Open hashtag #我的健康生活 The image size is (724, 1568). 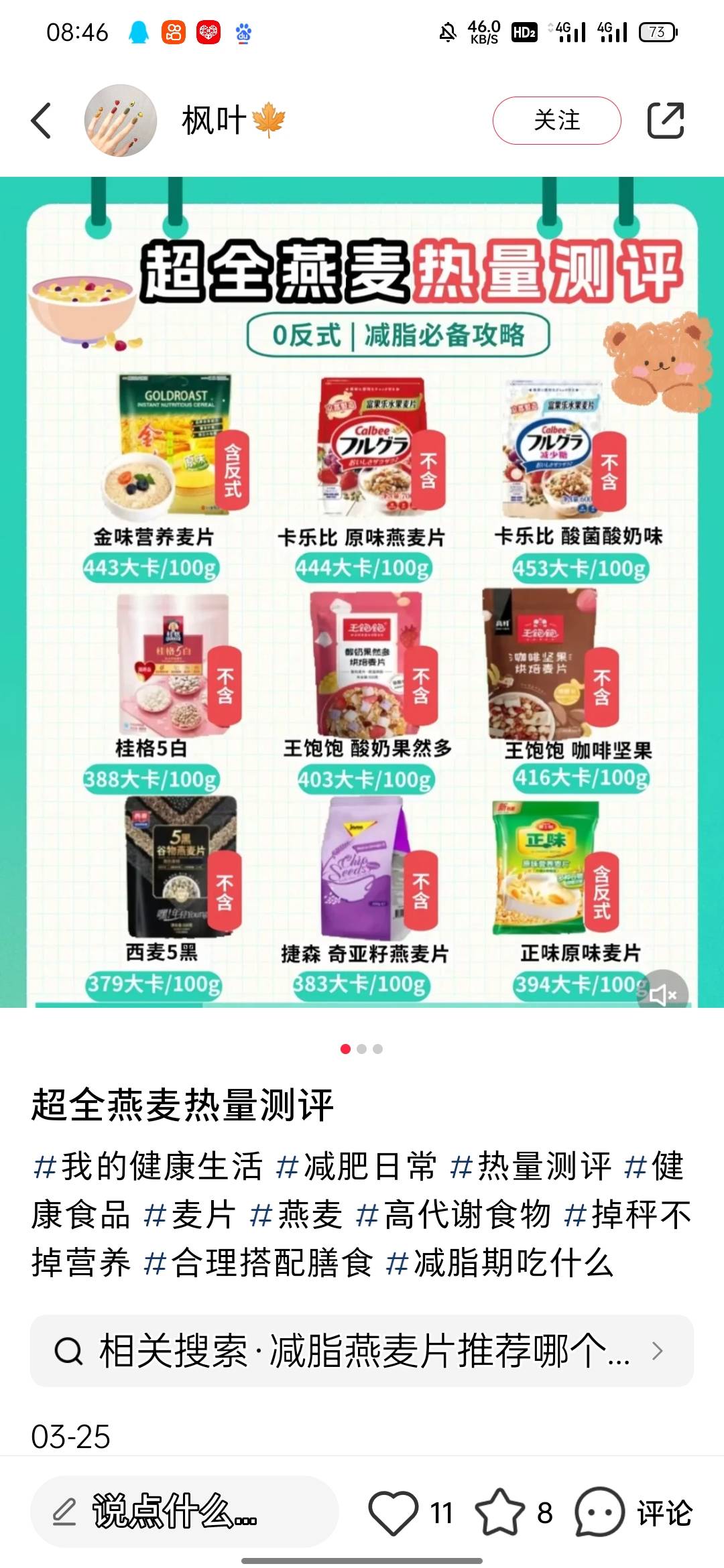147,1166
